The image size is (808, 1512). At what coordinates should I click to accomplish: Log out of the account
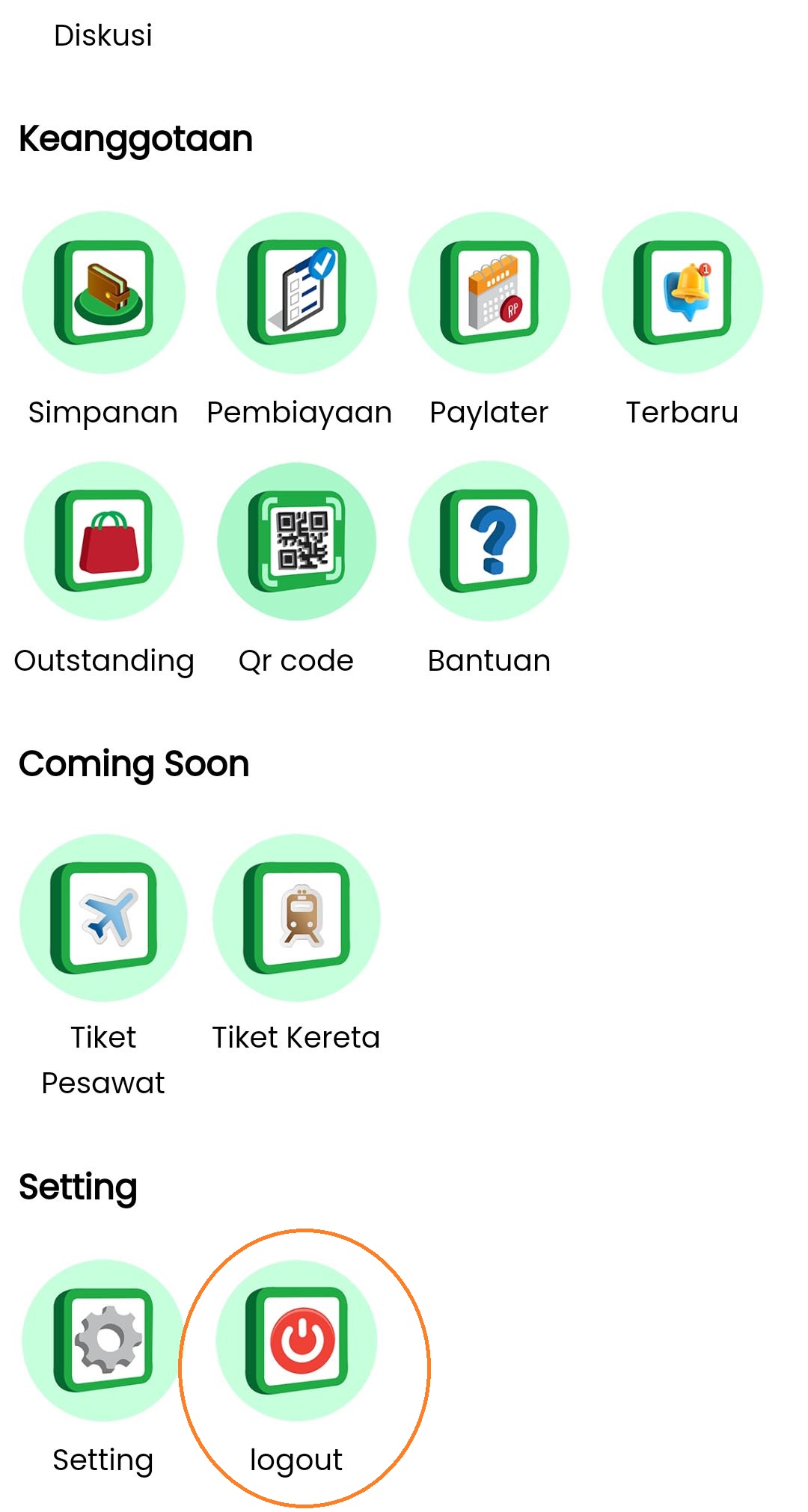coord(297,1340)
